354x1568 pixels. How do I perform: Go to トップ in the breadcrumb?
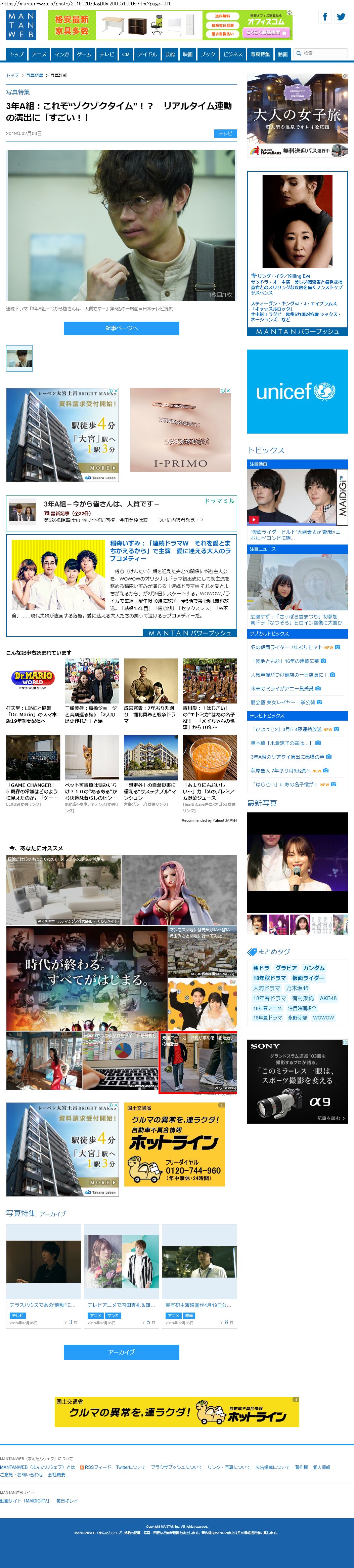click(12, 76)
